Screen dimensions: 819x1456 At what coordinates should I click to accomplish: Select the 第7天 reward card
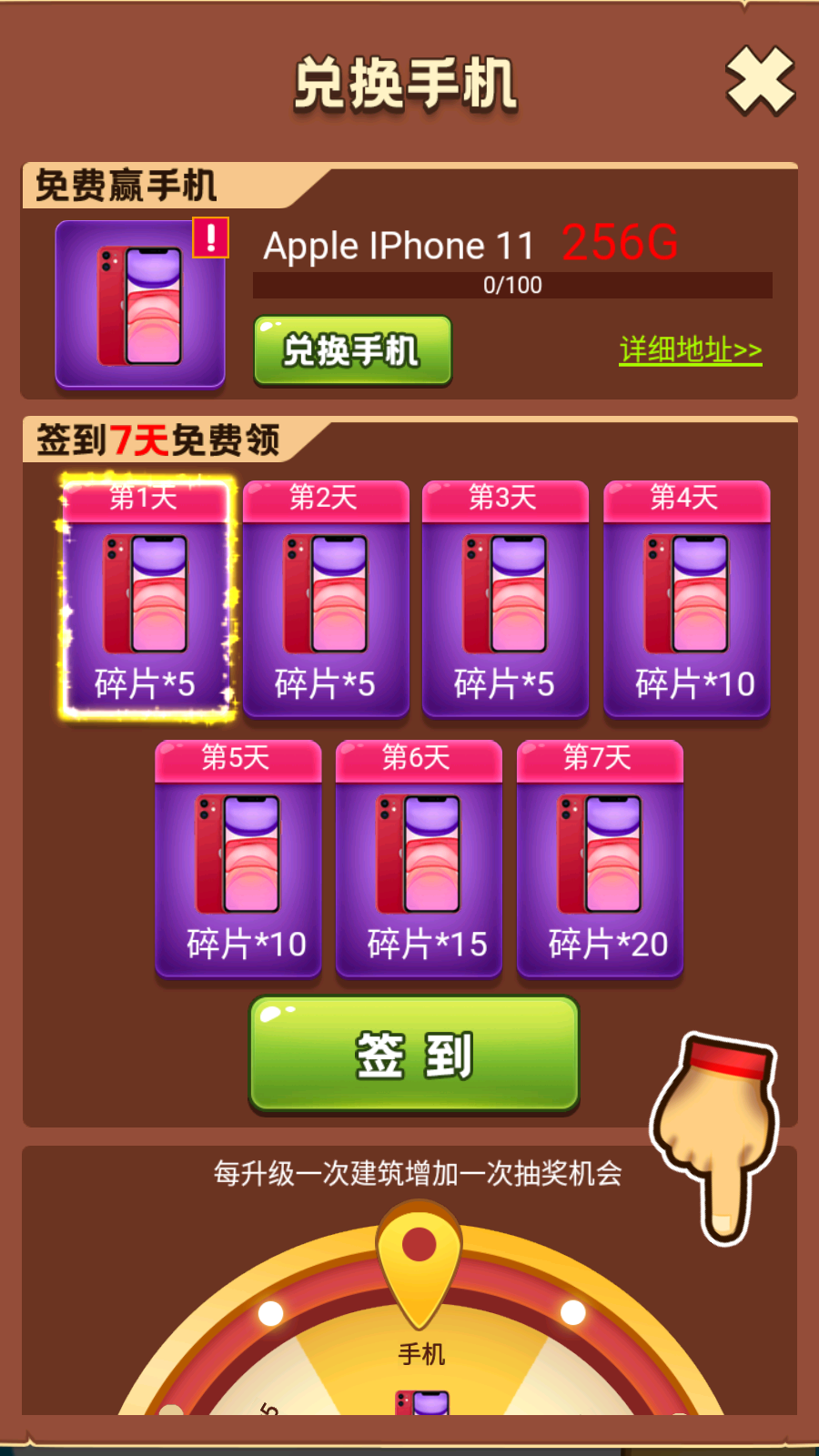(600, 859)
